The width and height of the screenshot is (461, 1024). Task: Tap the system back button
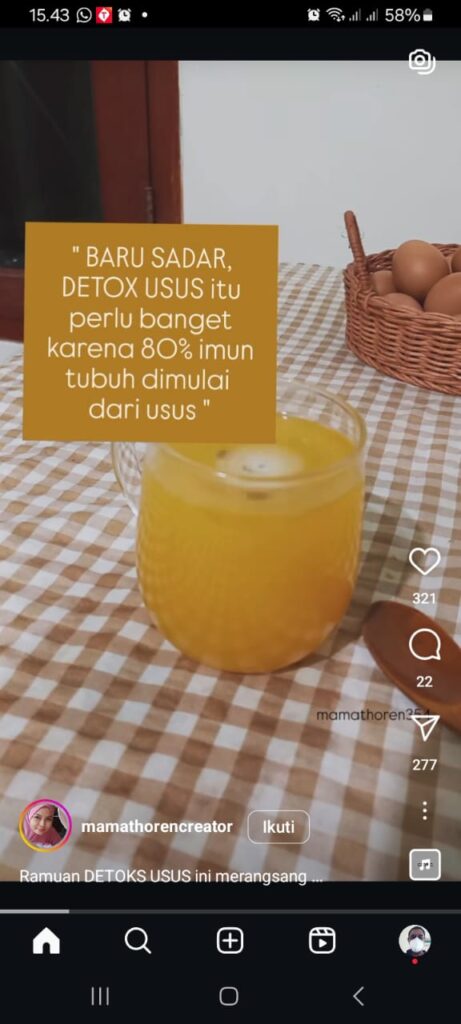click(x=358, y=996)
